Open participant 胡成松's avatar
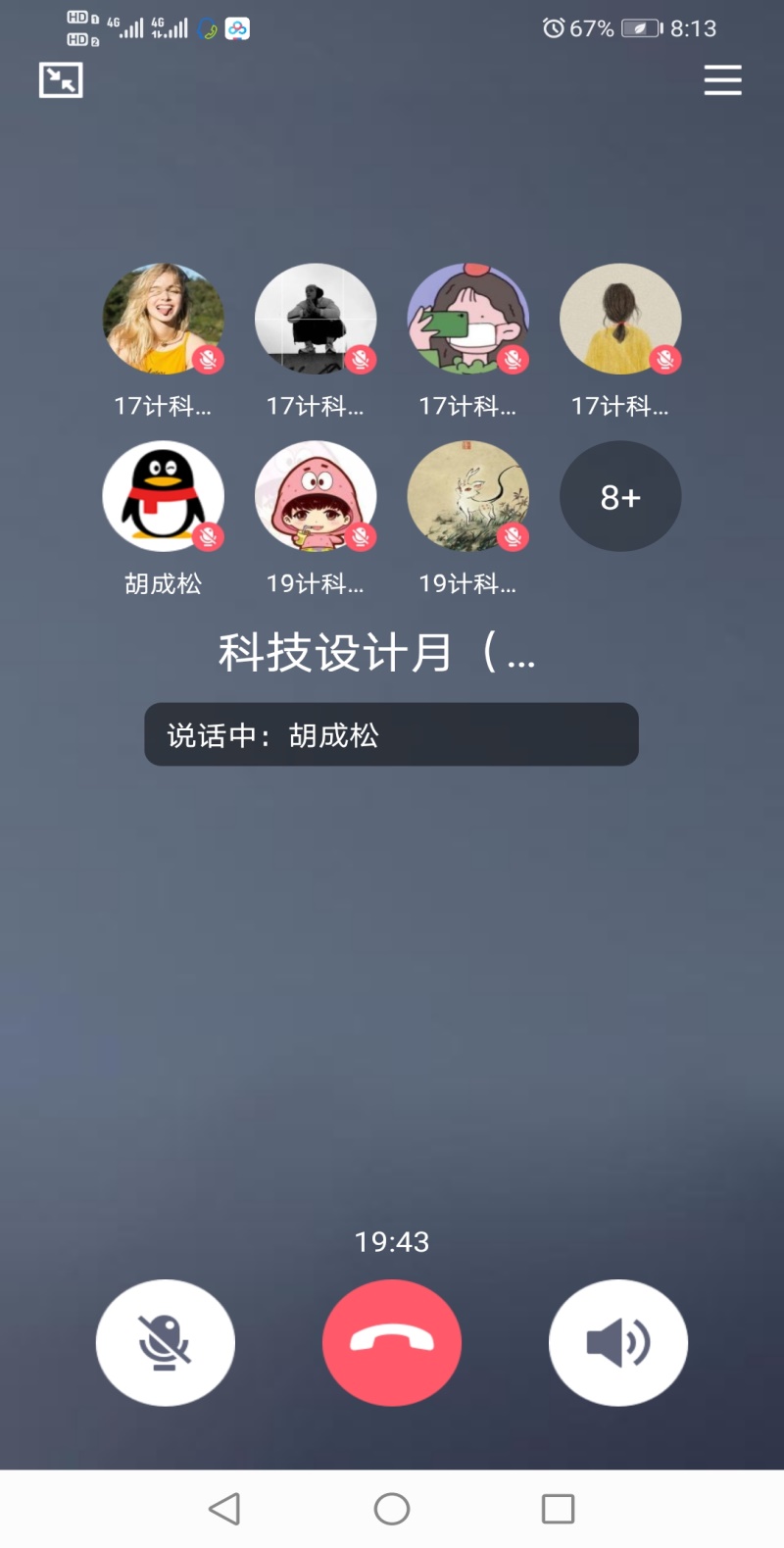The width and height of the screenshot is (784, 1548). coord(163,497)
